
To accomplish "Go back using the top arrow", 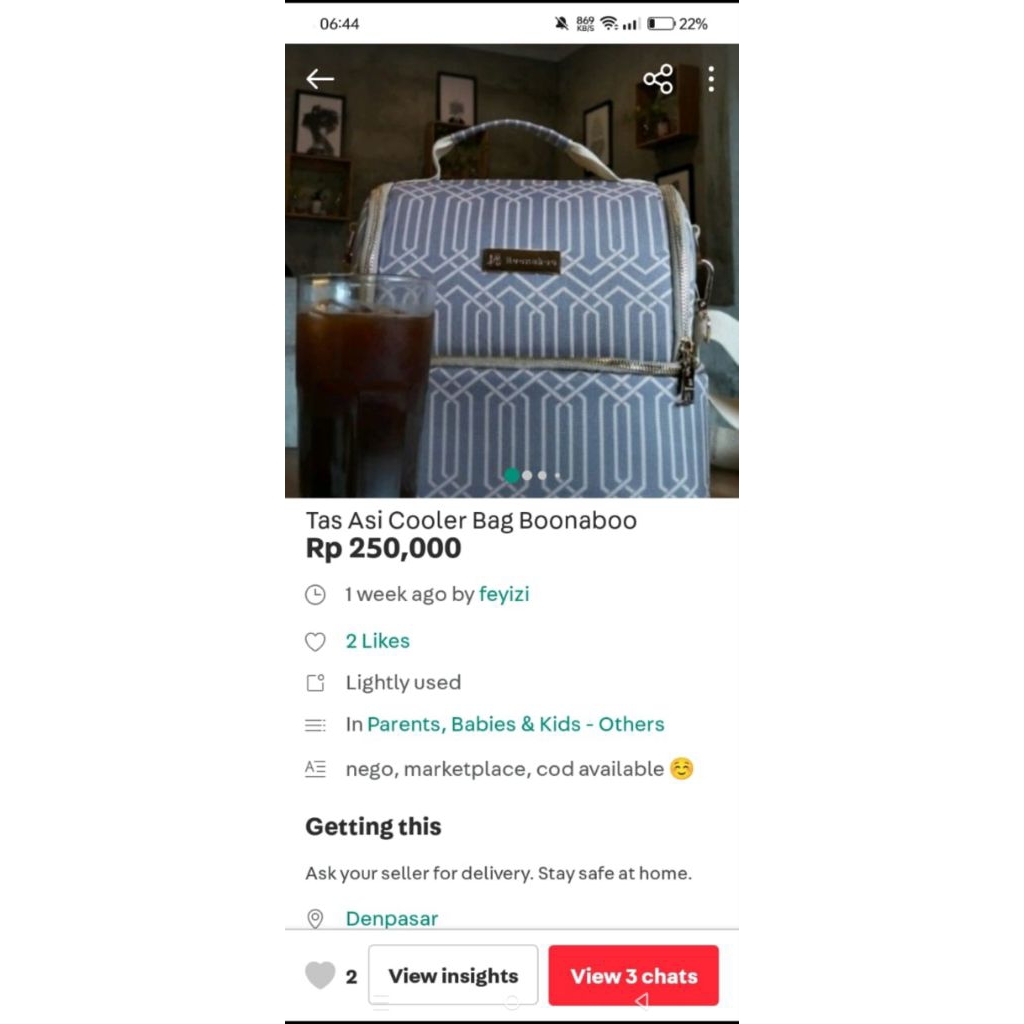I will (x=320, y=79).
